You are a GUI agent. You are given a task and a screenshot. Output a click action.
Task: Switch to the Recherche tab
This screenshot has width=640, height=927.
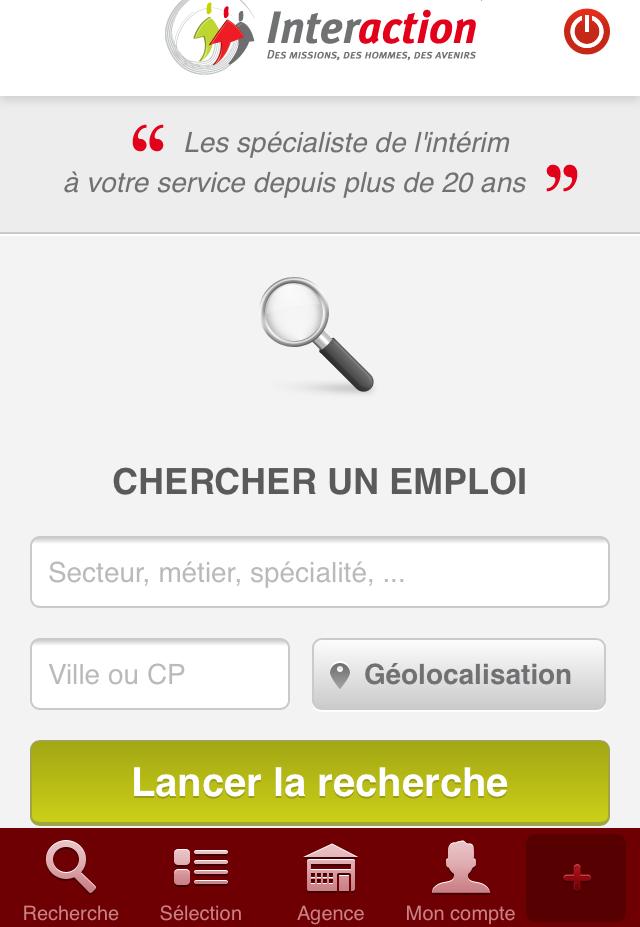click(71, 880)
